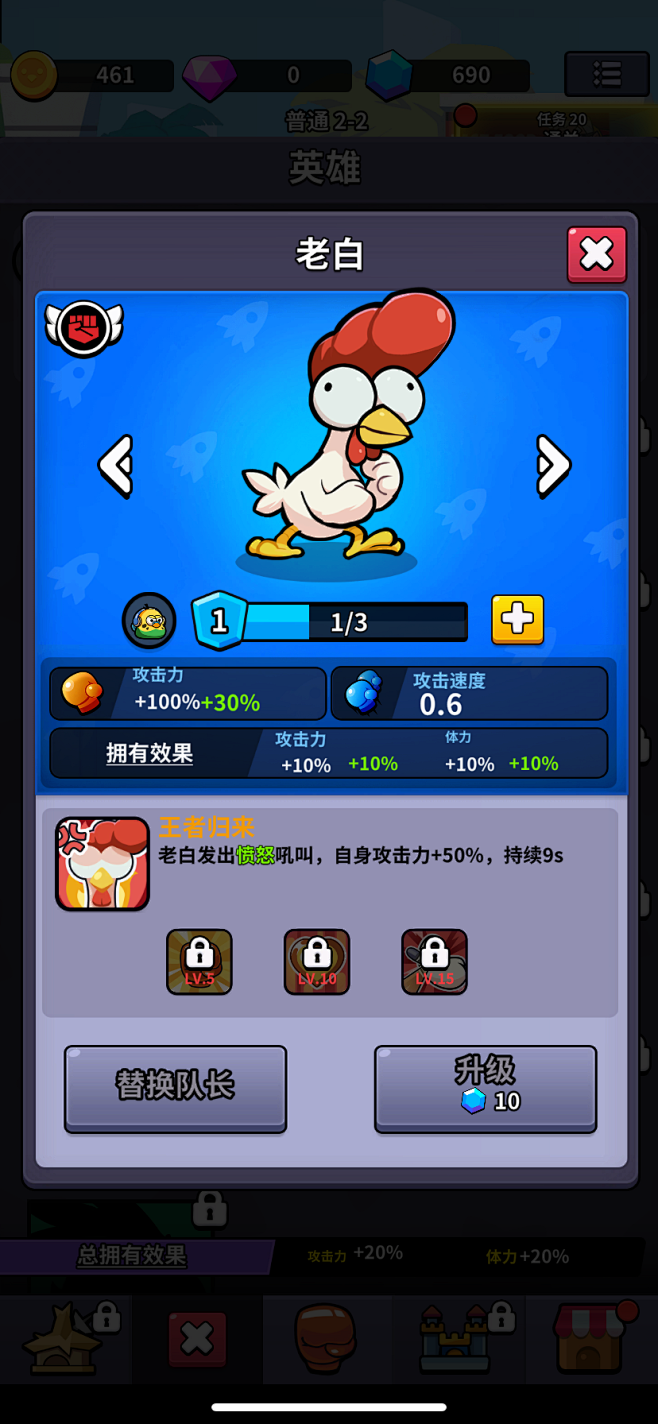Open the 拥有效果 owned effects link
Viewport: 658px width, 1424px height.
point(150,754)
